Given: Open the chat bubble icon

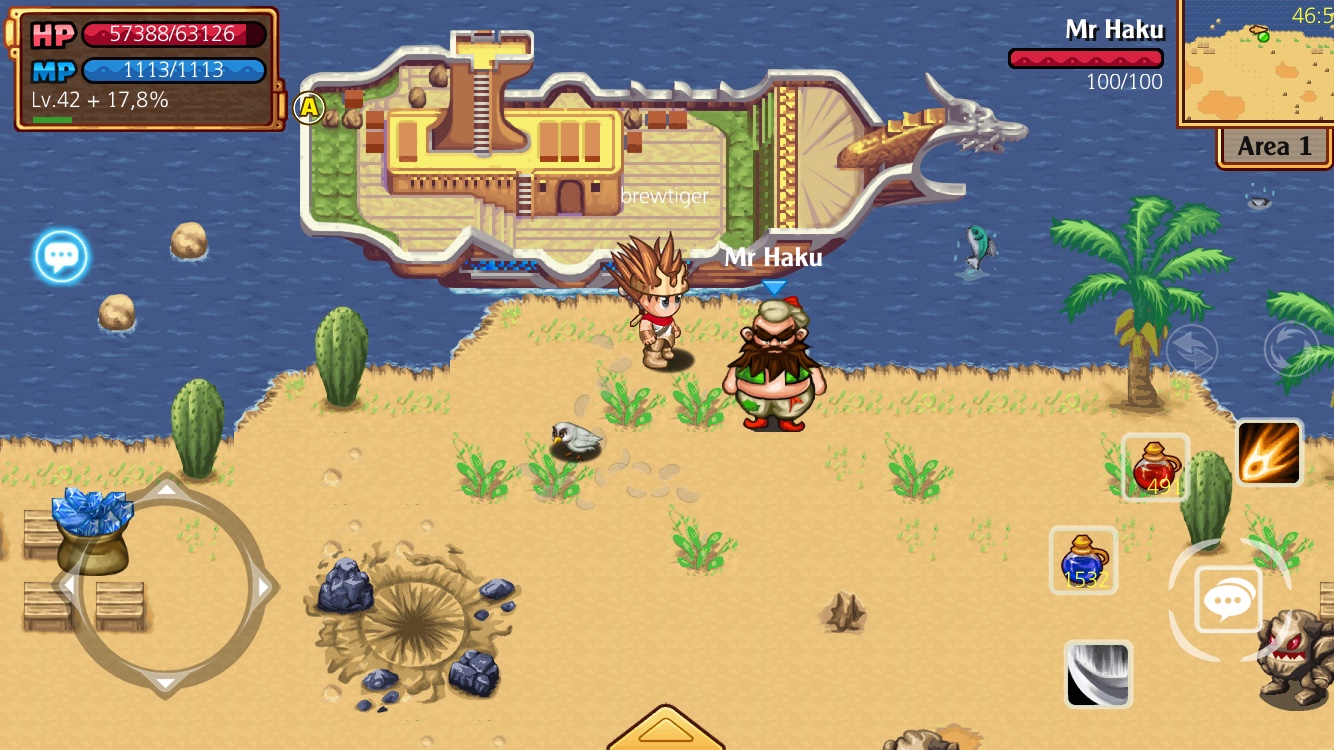Looking at the screenshot, I should 61,256.
